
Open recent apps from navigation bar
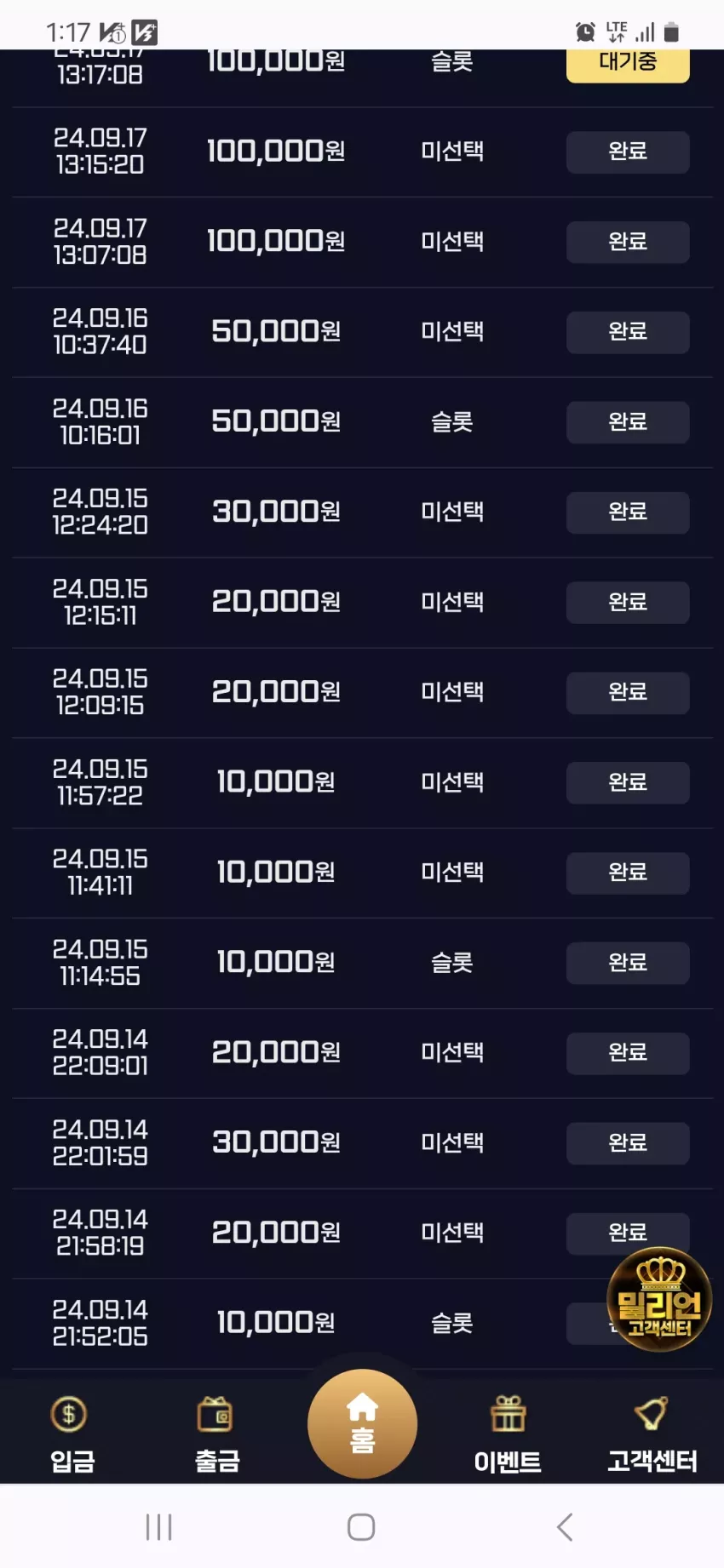point(159,1527)
